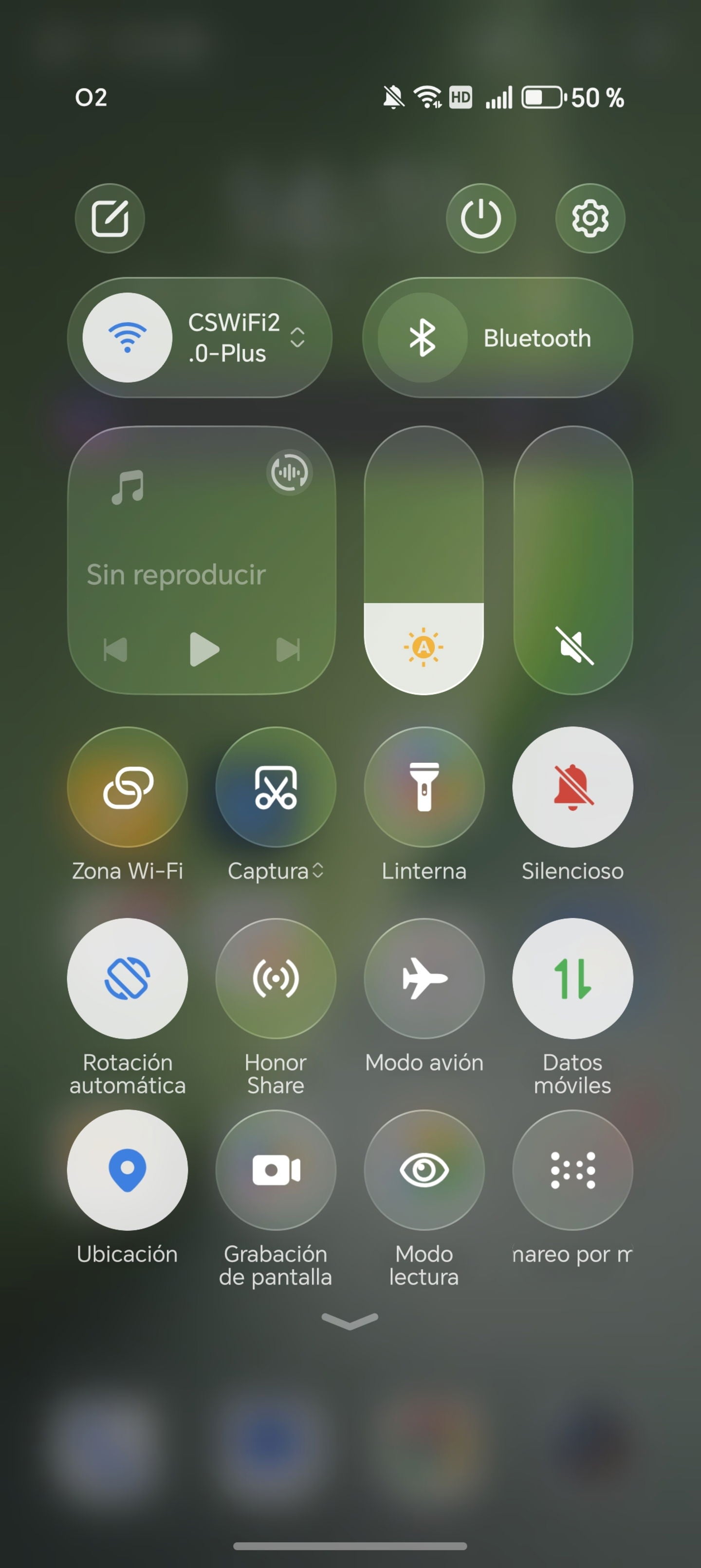
Task: Turn off the CSWiFi2.0-Plus Wi-Fi toggle
Action: pos(127,337)
